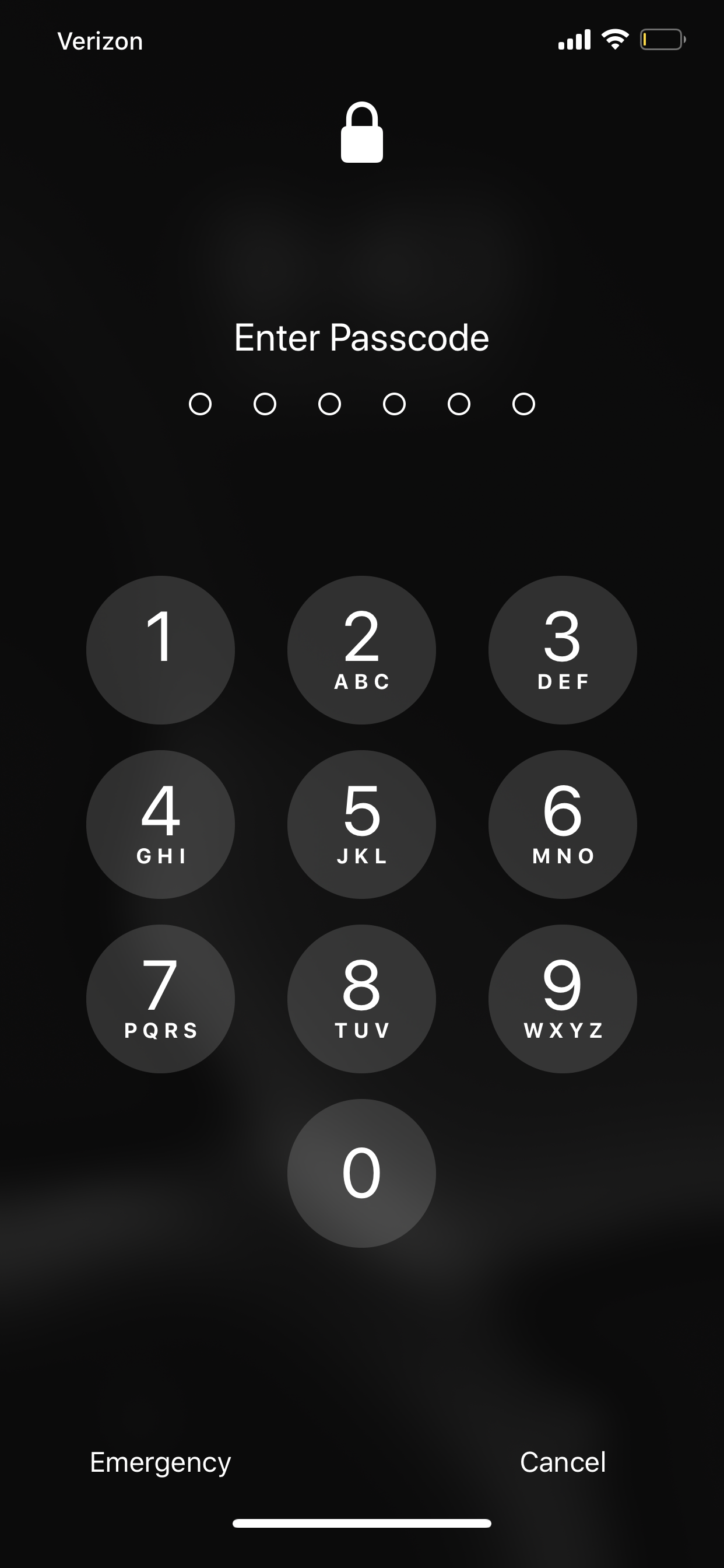Enter digit 0 on the passcode keypad
This screenshot has width=724, height=1568.
tap(361, 1173)
